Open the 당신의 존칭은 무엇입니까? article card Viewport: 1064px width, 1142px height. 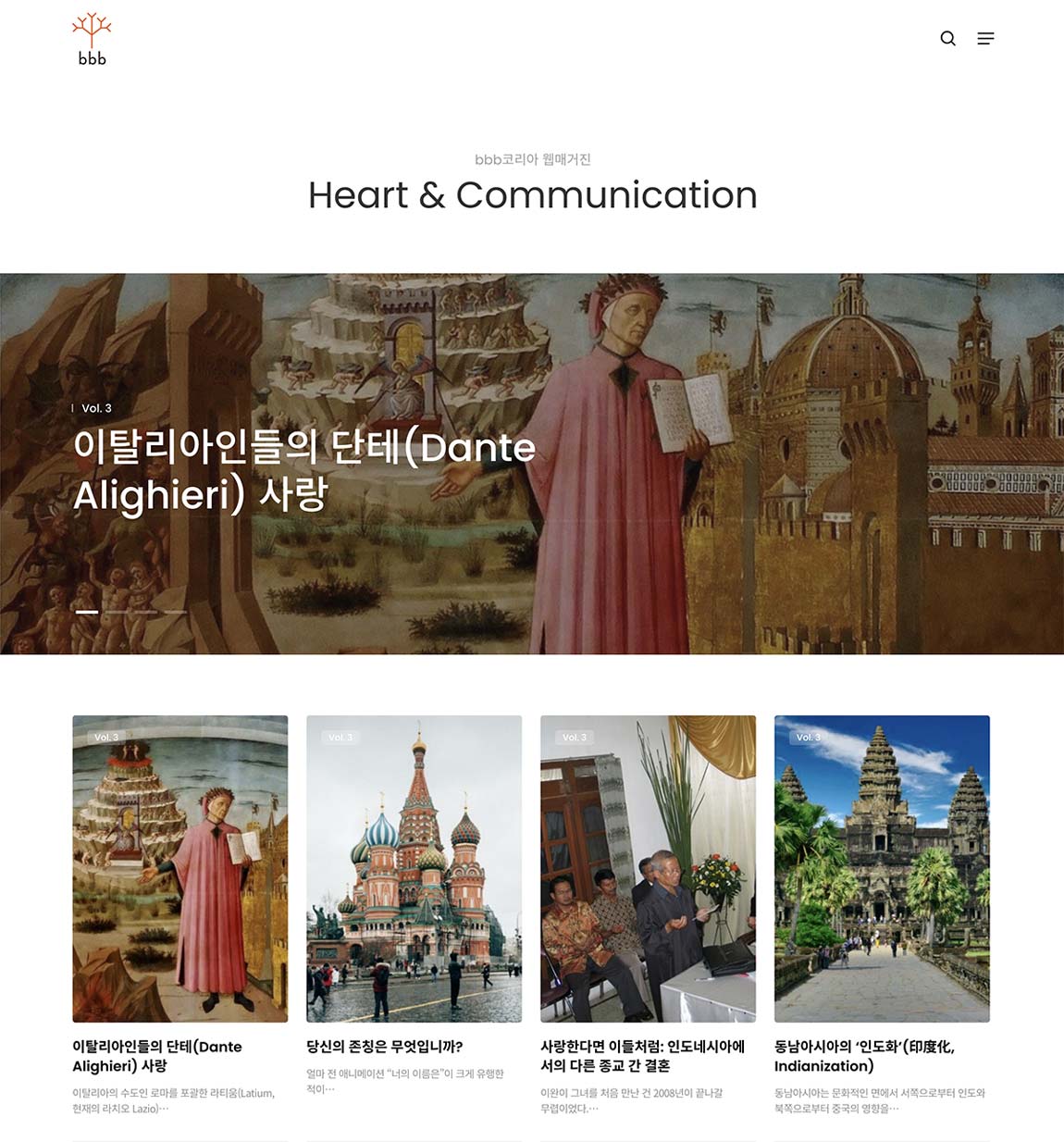click(x=414, y=868)
